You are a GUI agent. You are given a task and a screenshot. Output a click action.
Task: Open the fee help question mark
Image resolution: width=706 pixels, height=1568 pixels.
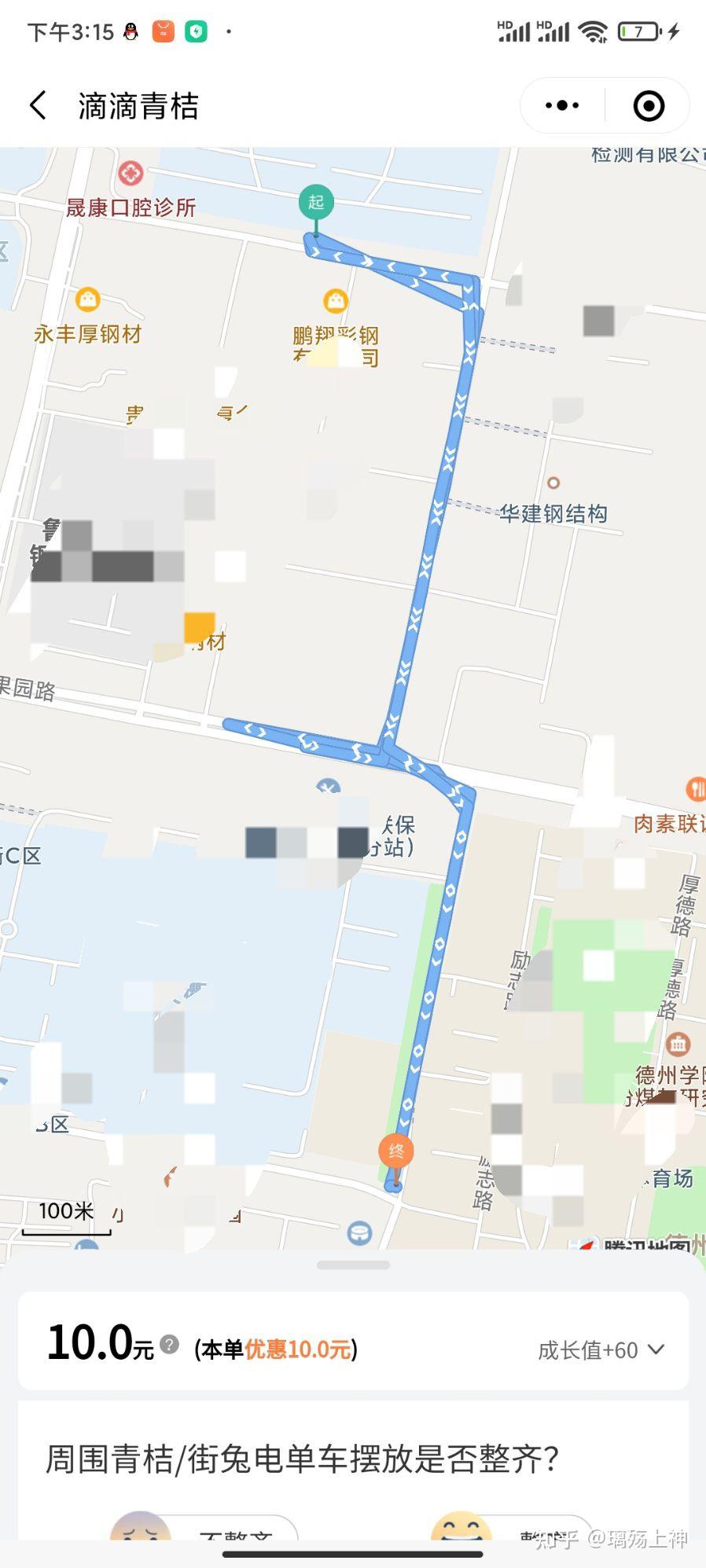(169, 1344)
